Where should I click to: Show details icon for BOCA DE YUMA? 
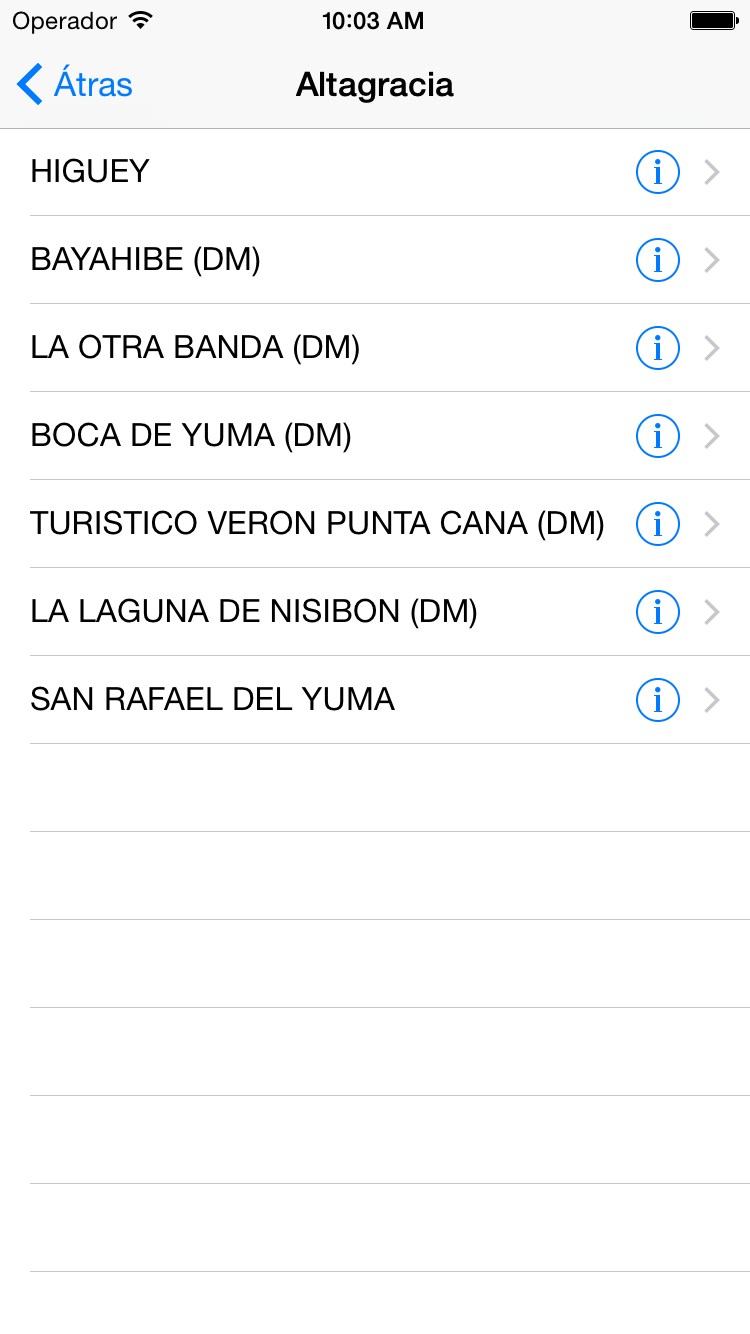coord(657,436)
